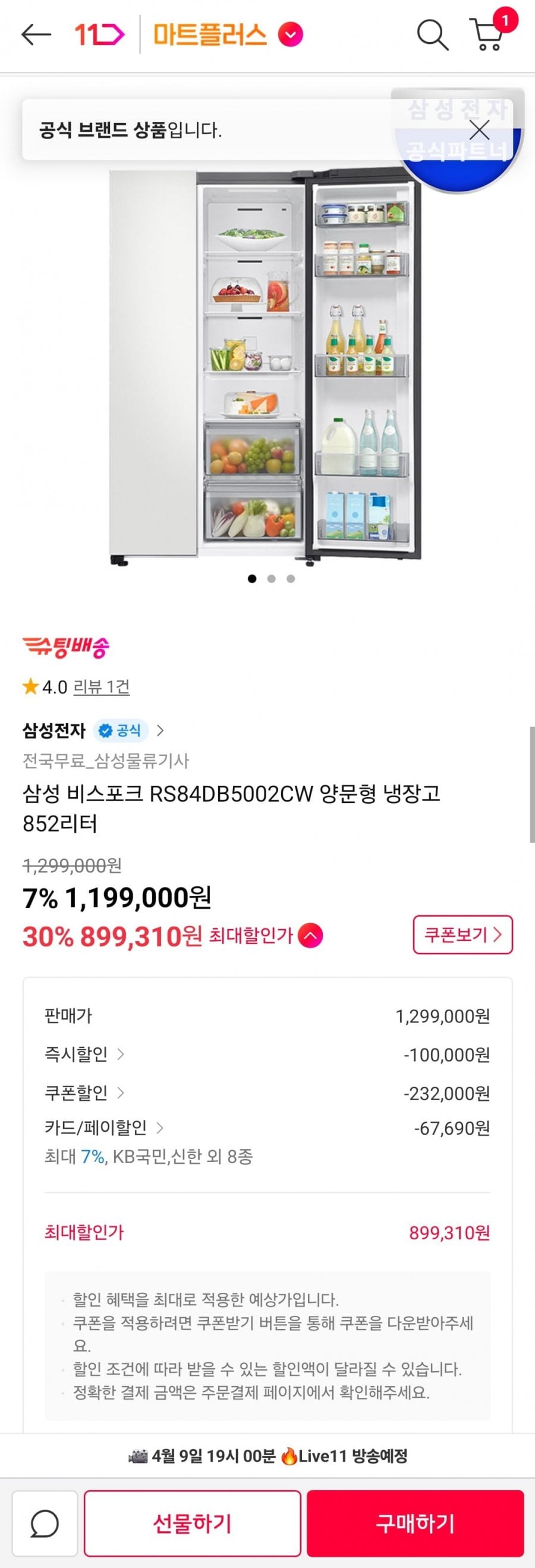
Task: Go back using the arrow icon
Action: [x=36, y=34]
